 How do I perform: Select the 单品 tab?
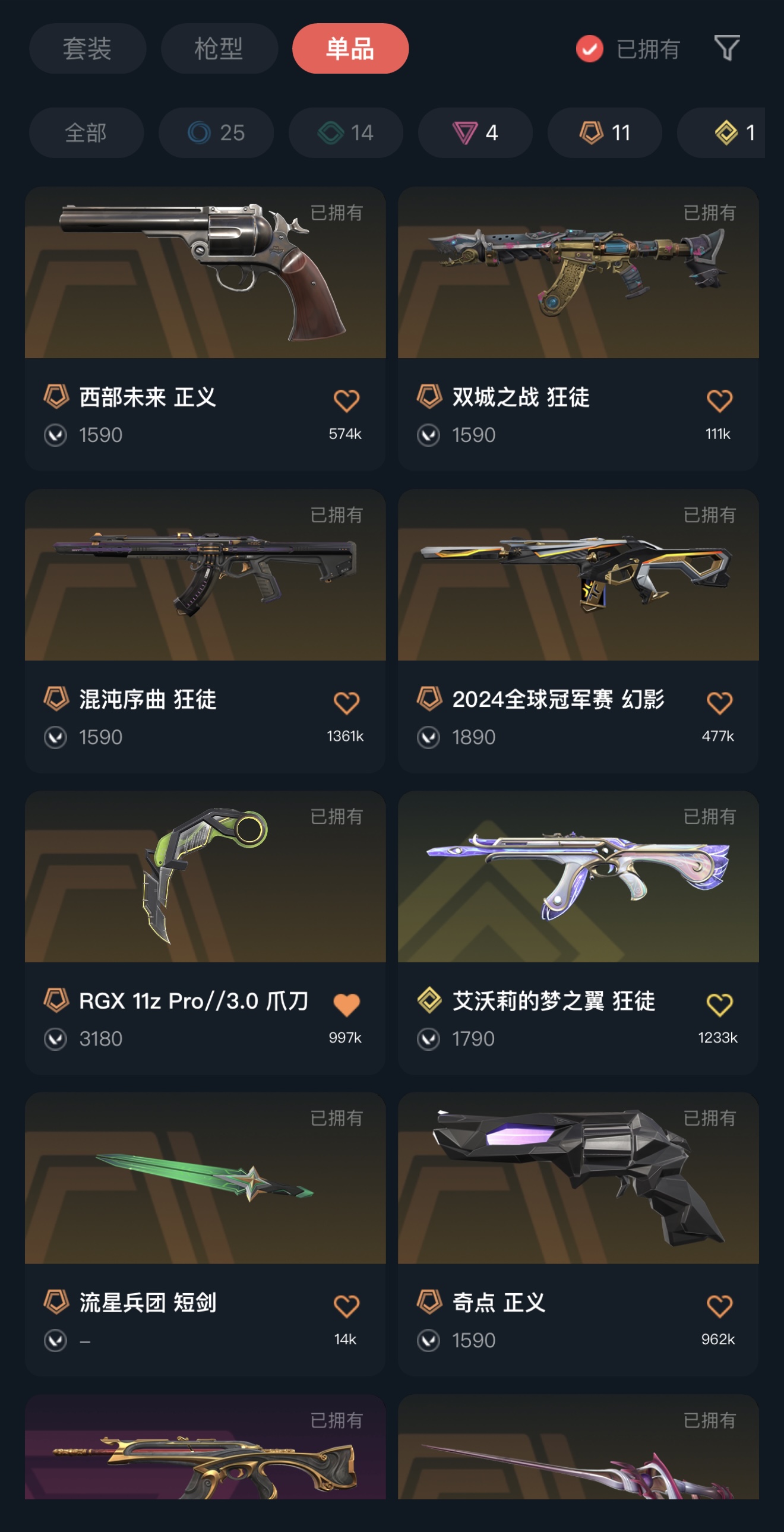pos(350,49)
